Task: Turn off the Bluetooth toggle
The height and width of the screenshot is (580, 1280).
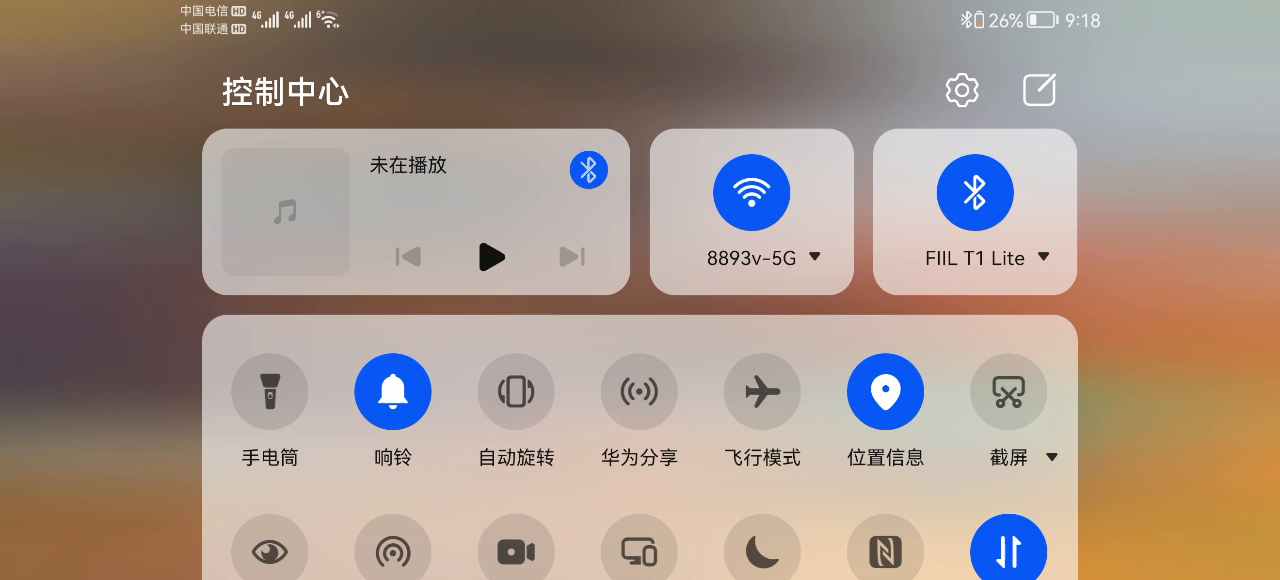Action: click(x=975, y=192)
